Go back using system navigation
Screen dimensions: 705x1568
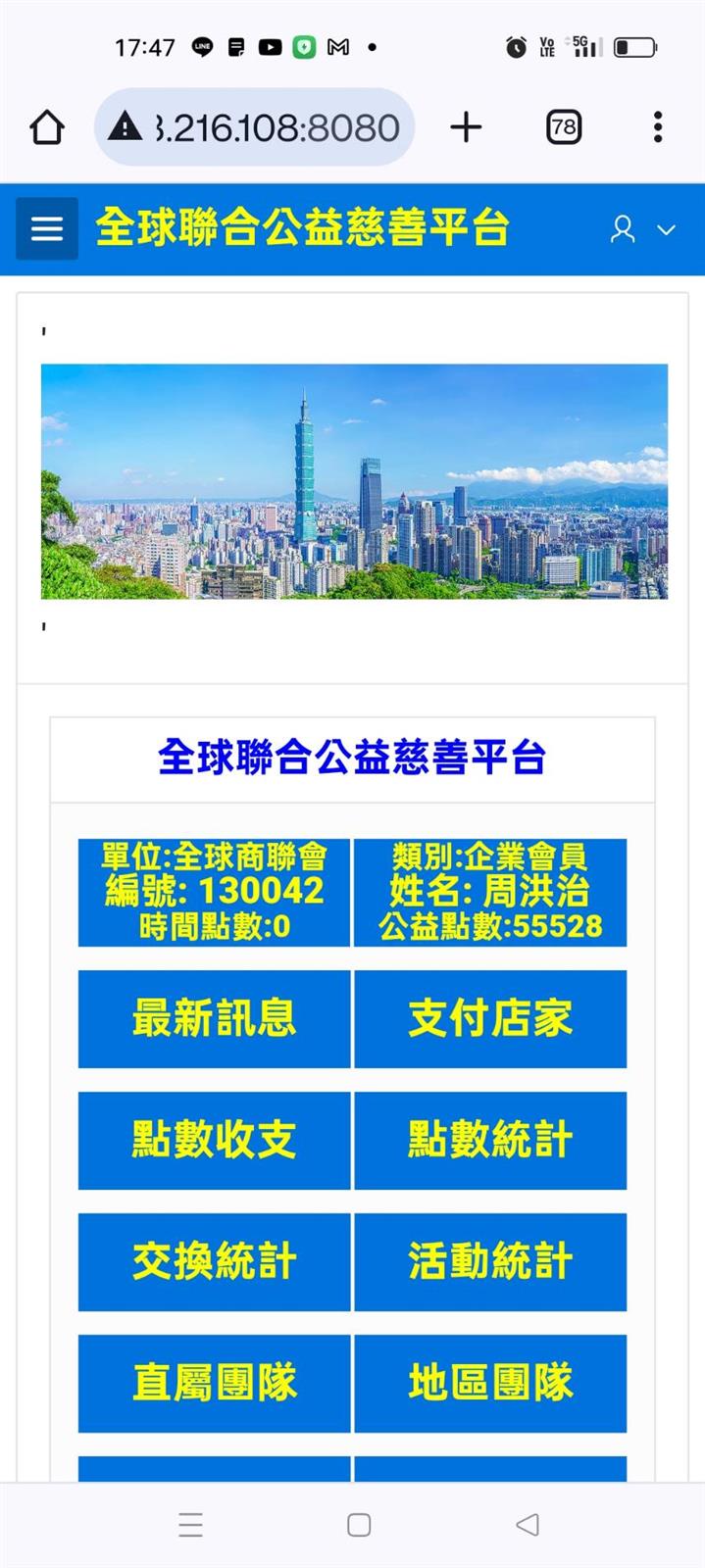tap(528, 1524)
